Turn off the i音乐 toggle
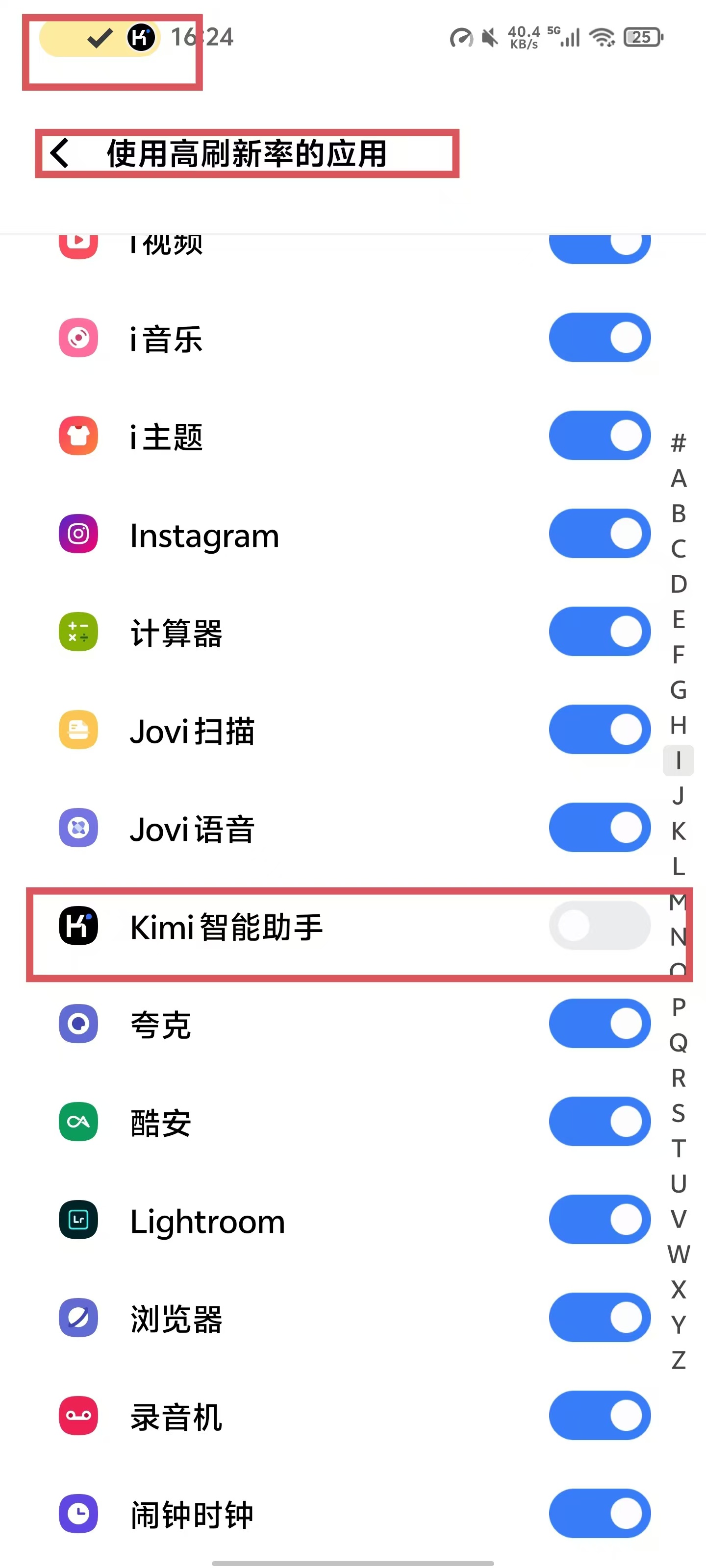The width and height of the screenshot is (706, 1568). pyautogui.click(x=600, y=337)
